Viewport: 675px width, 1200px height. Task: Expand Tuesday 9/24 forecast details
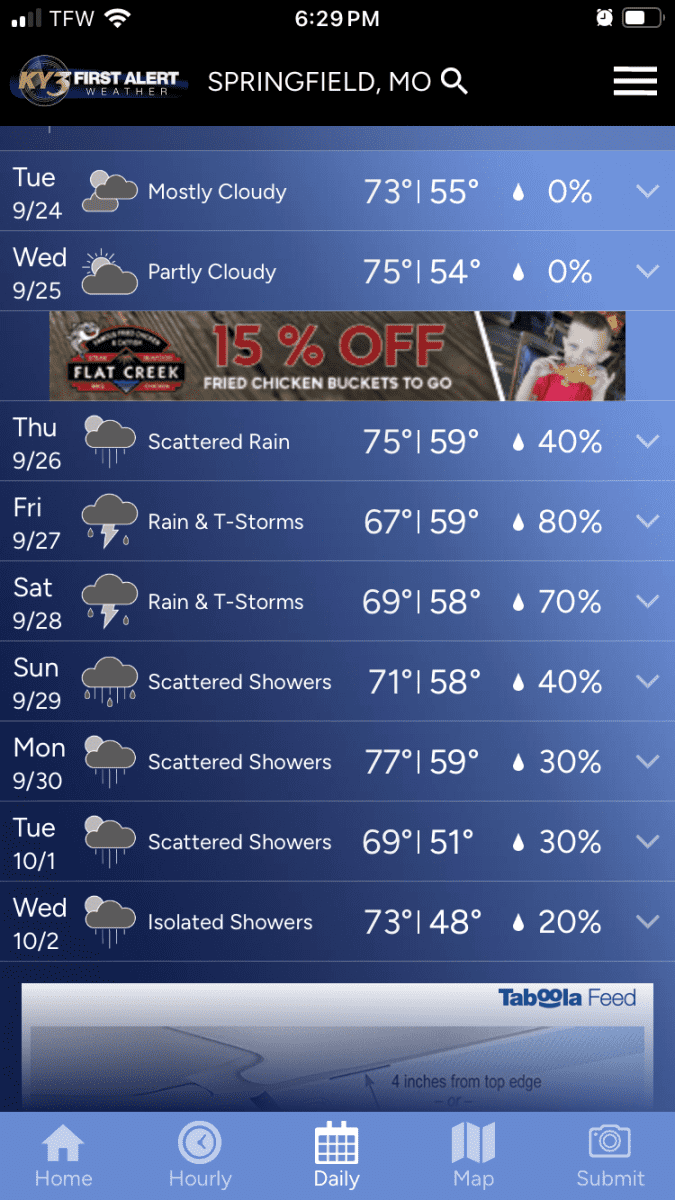click(337, 191)
